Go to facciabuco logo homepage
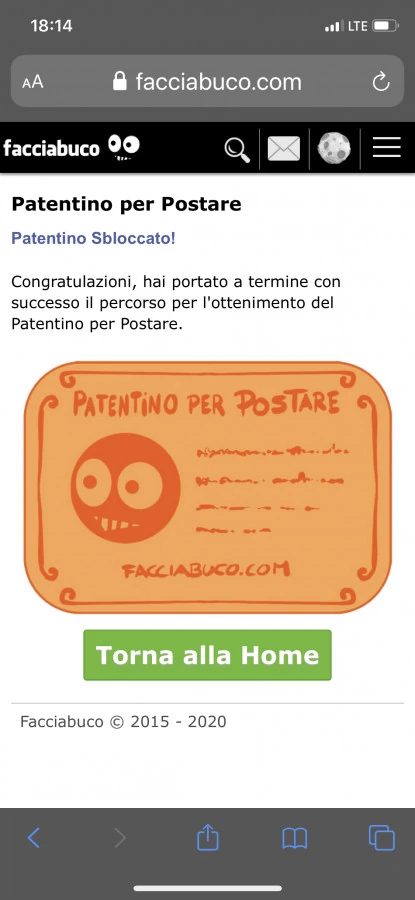This screenshot has height=900, width=415. point(72,148)
